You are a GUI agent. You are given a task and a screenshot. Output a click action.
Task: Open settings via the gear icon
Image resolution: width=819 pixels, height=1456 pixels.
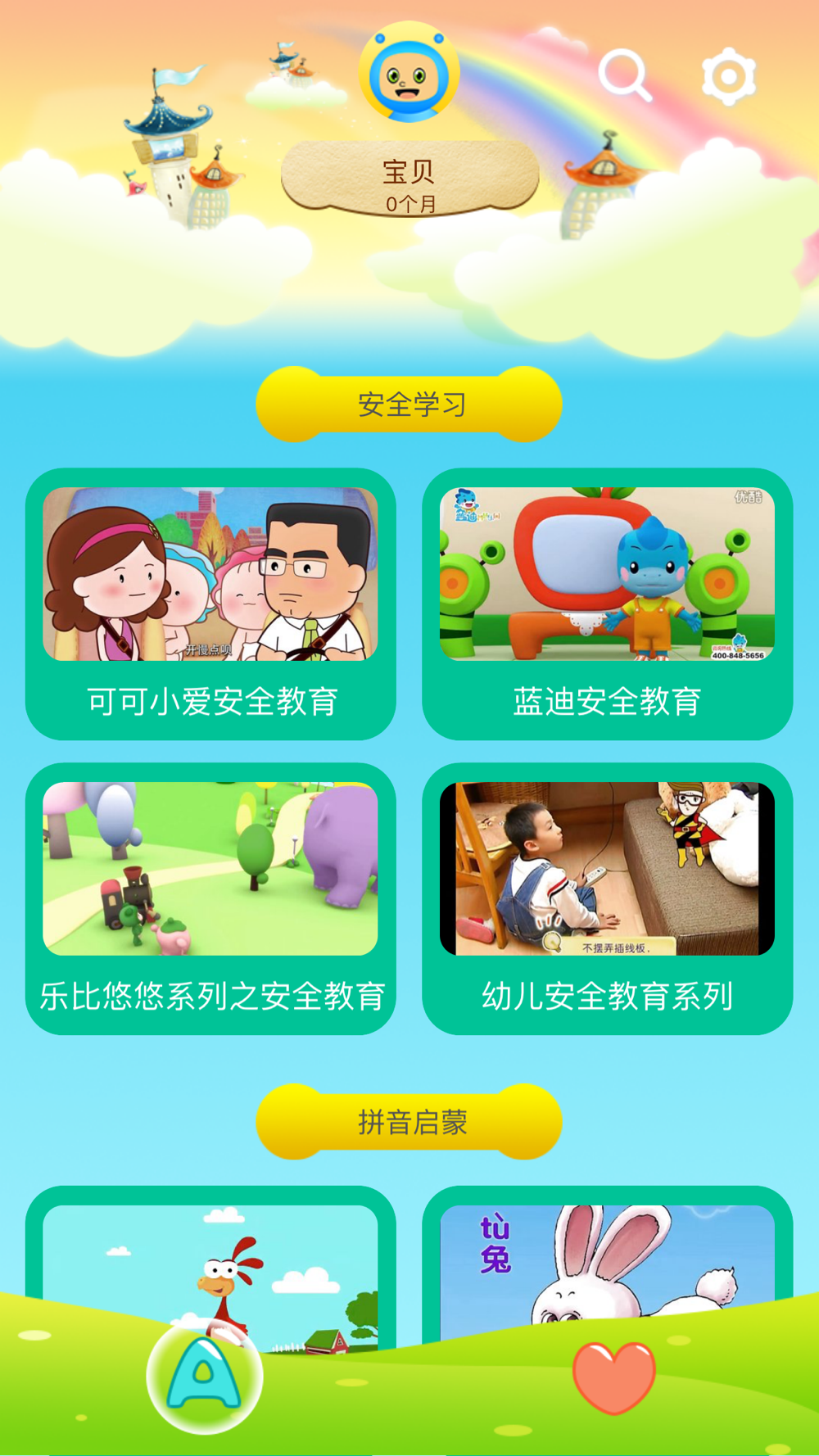tap(729, 76)
